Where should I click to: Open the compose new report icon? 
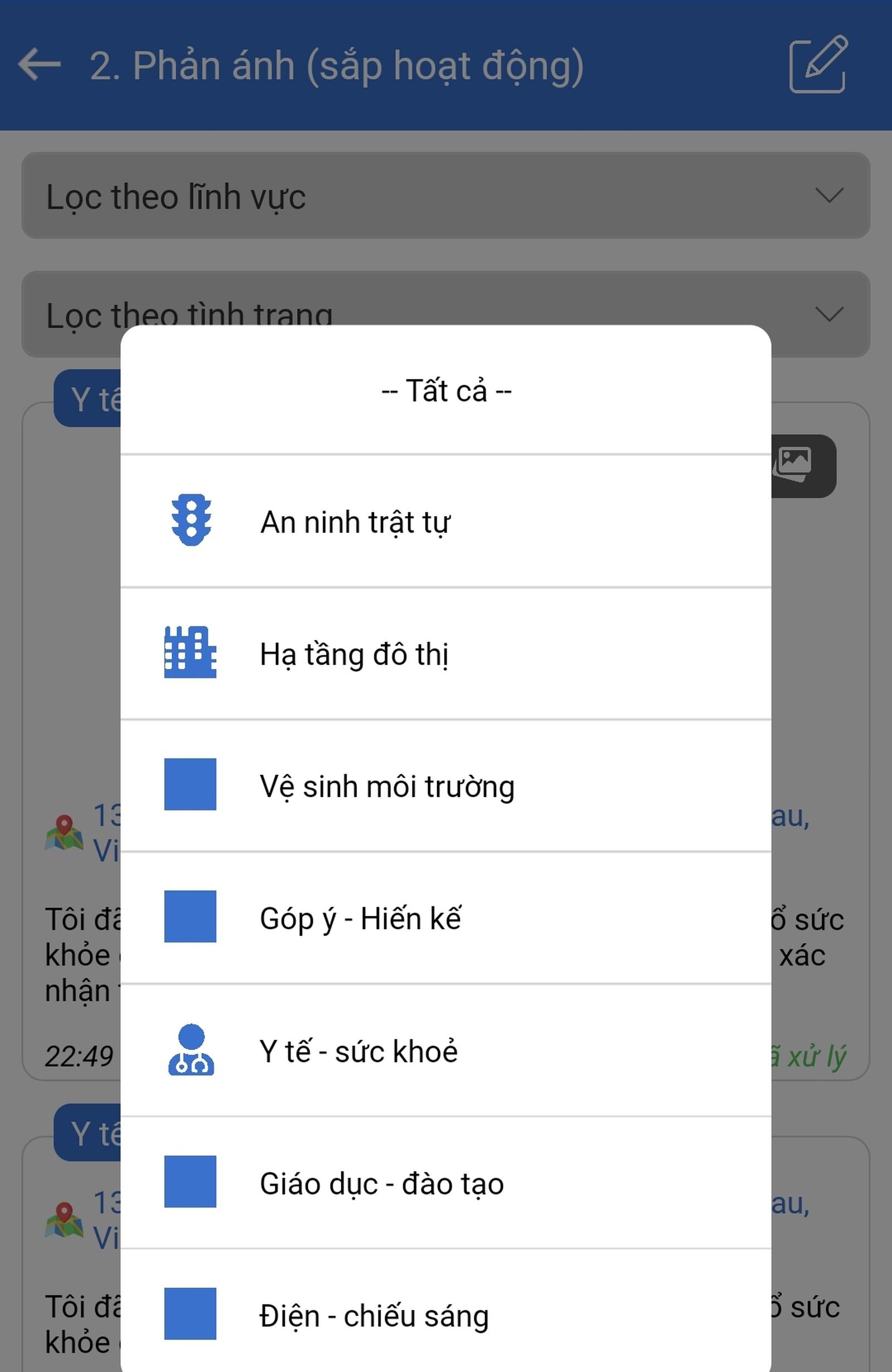pyautogui.click(x=818, y=64)
